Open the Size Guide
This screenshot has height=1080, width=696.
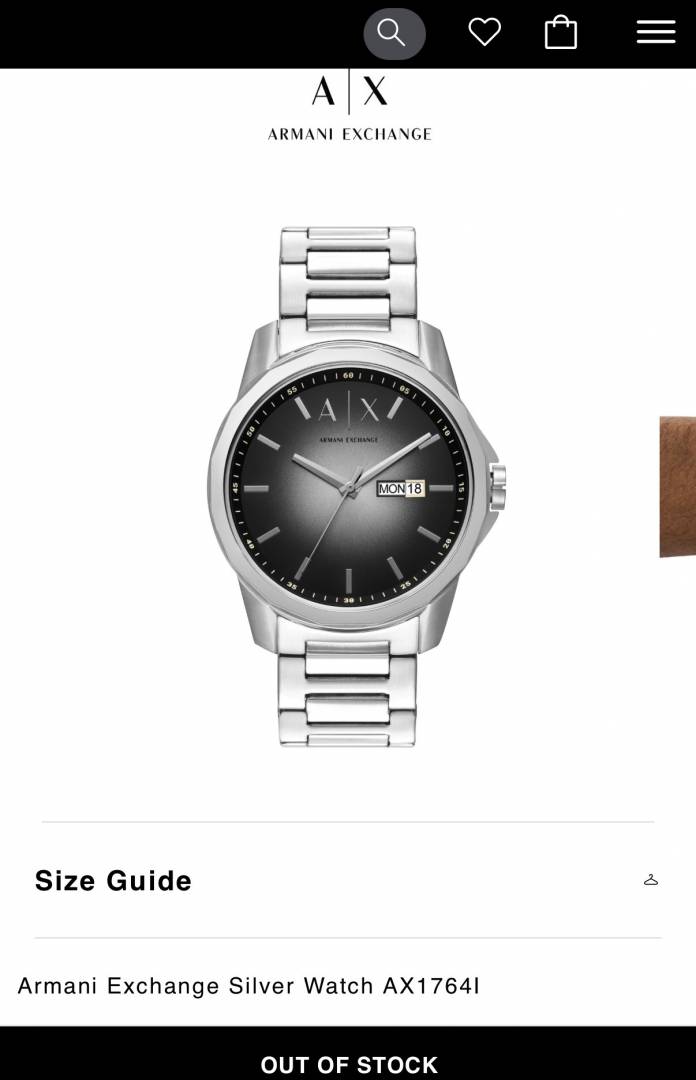coord(113,880)
